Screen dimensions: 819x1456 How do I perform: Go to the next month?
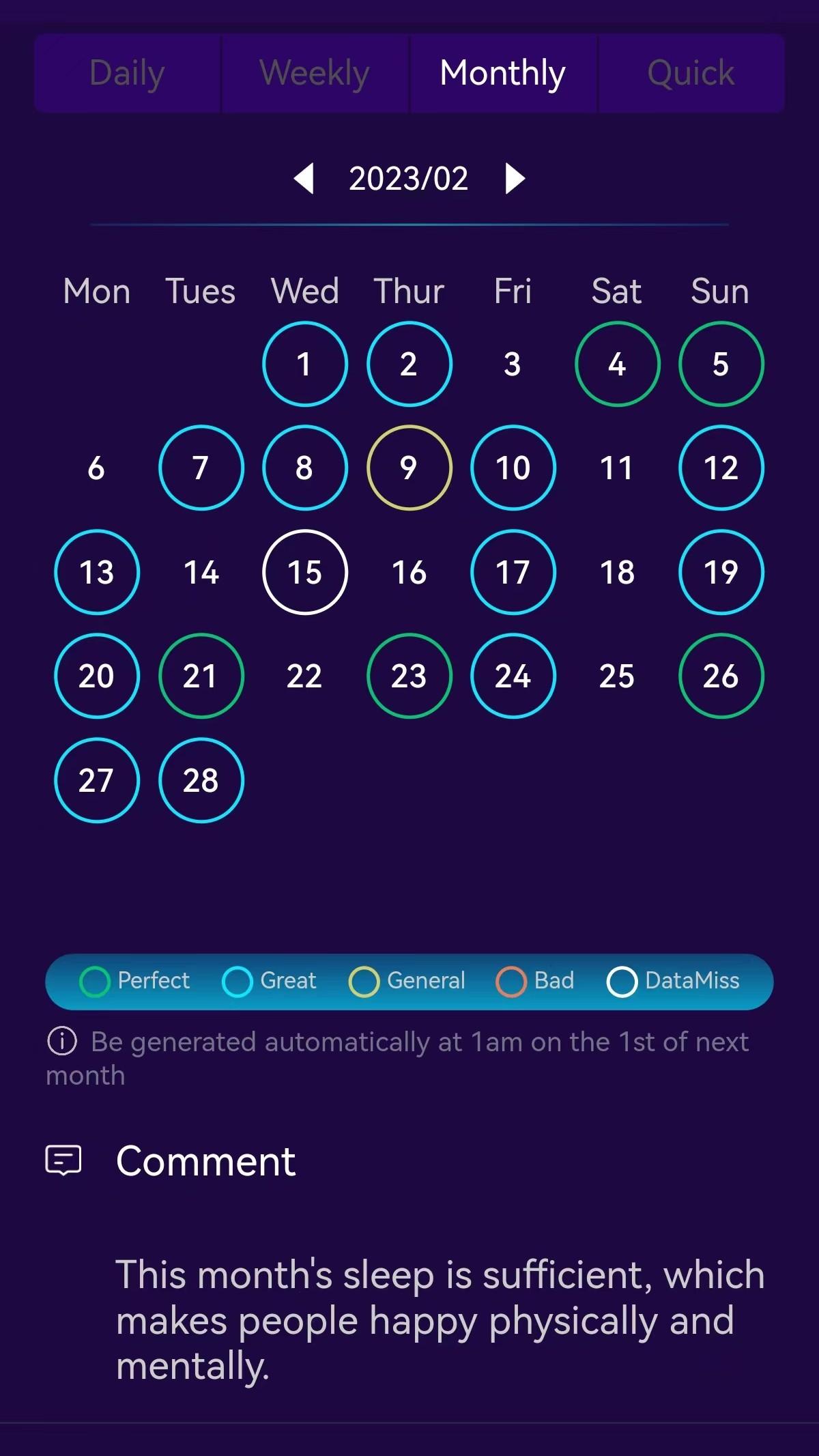pos(515,179)
